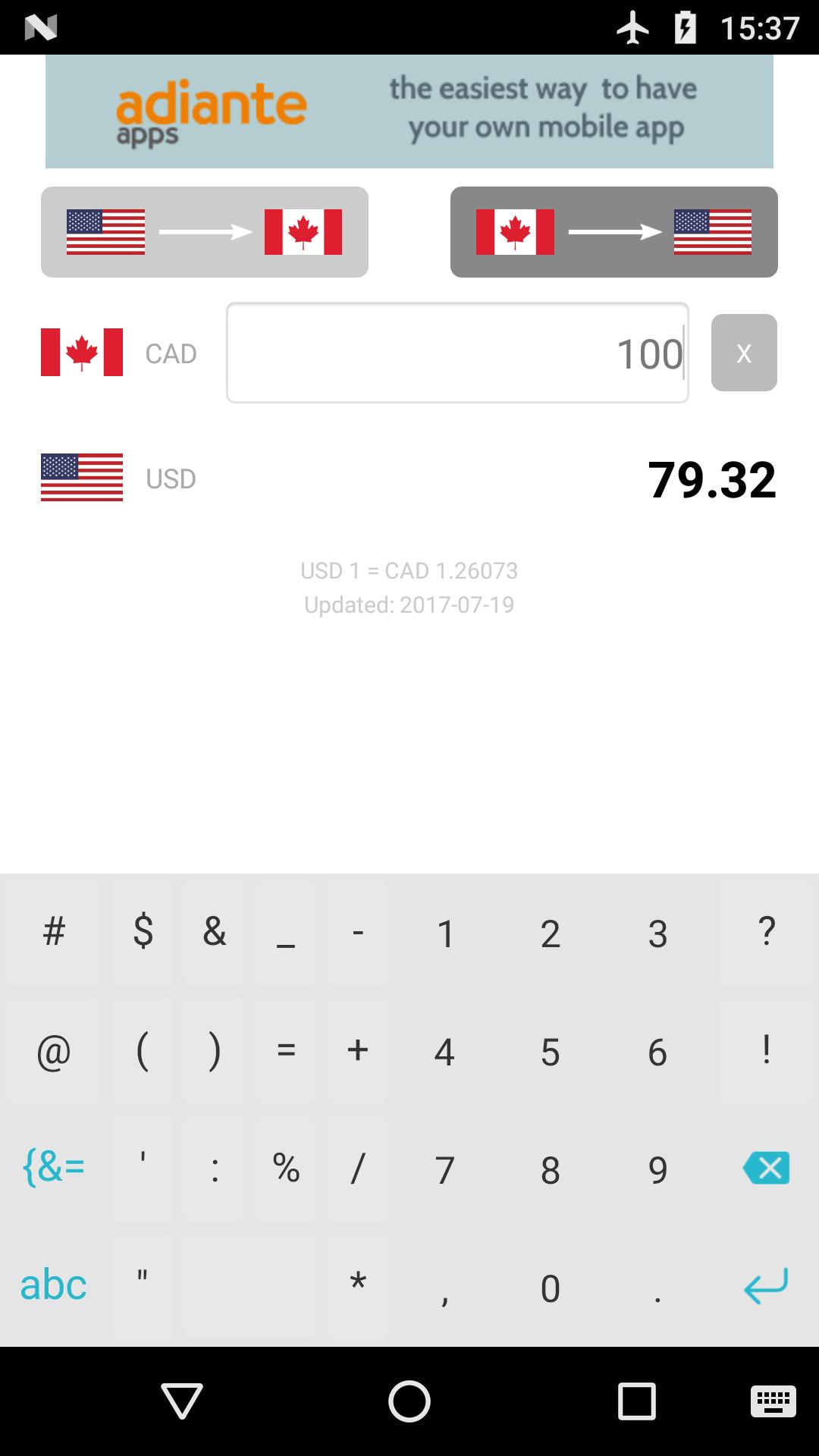Tap the exchange rate text USD 1 = CAD 1.26073

[409, 570]
